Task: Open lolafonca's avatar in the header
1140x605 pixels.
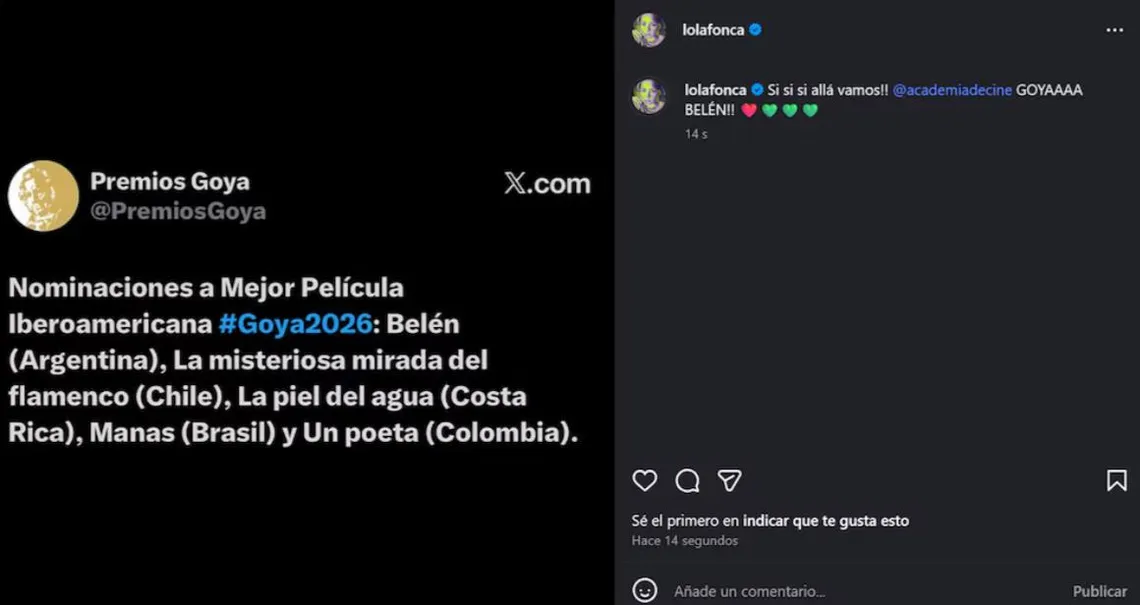Action: point(649,30)
